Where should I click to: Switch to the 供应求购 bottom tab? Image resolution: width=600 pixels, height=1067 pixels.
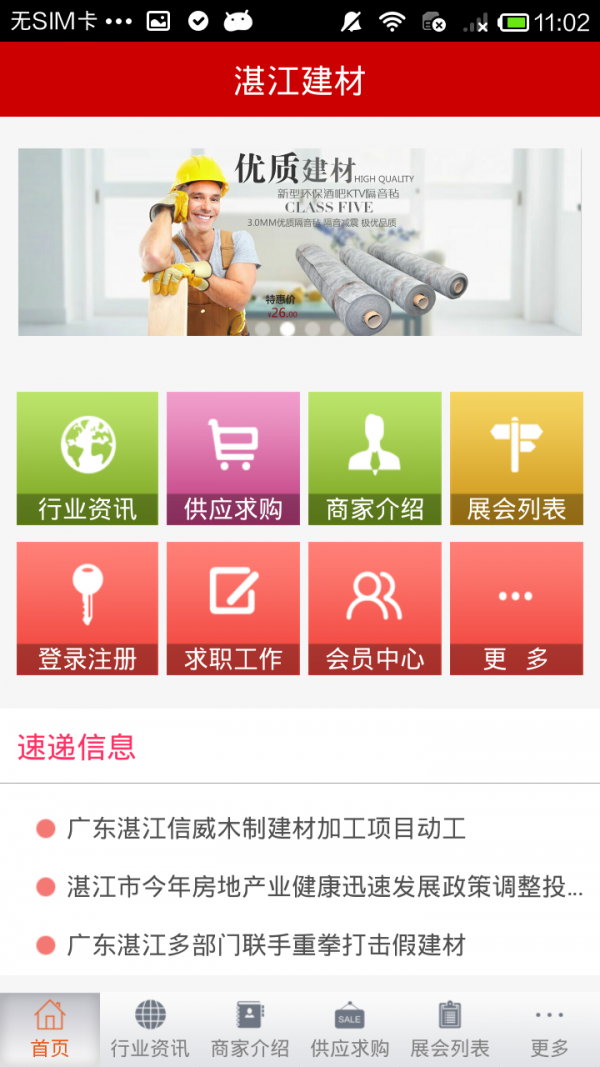click(350, 1029)
